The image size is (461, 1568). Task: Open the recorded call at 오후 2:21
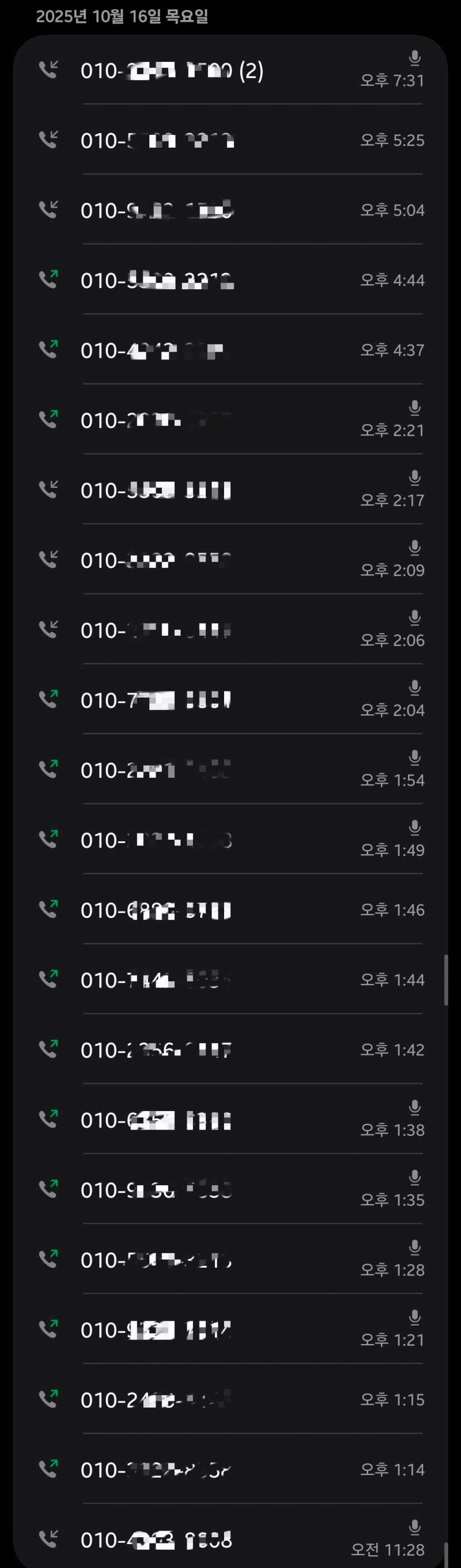pos(230,420)
